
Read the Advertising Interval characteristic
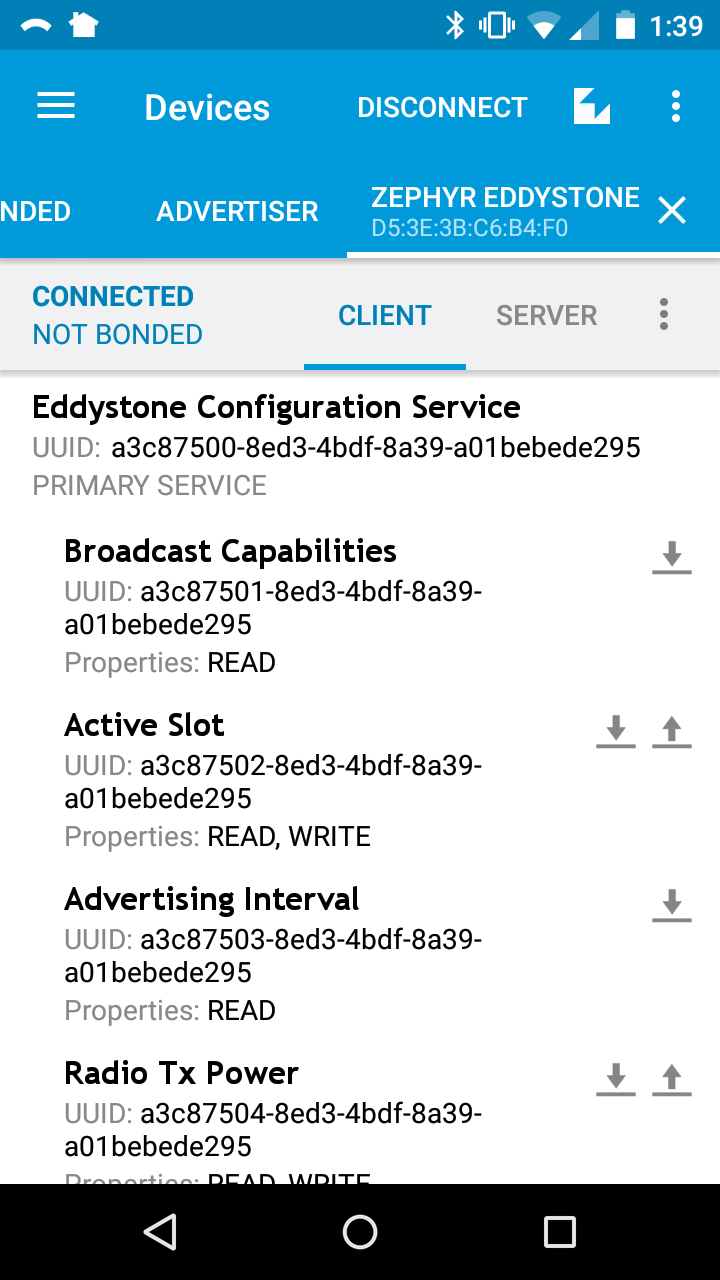(671, 905)
